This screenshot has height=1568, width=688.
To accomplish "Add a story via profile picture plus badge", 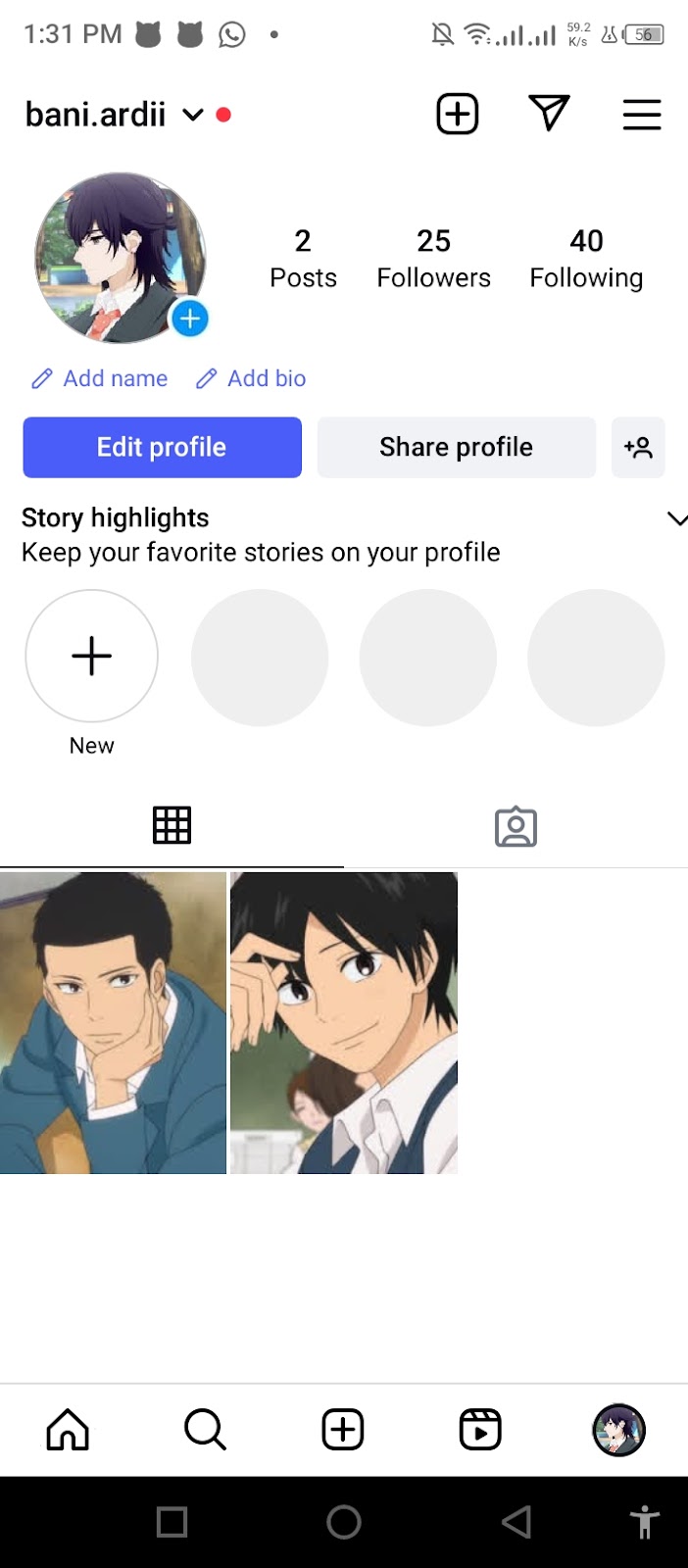I will (x=189, y=318).
